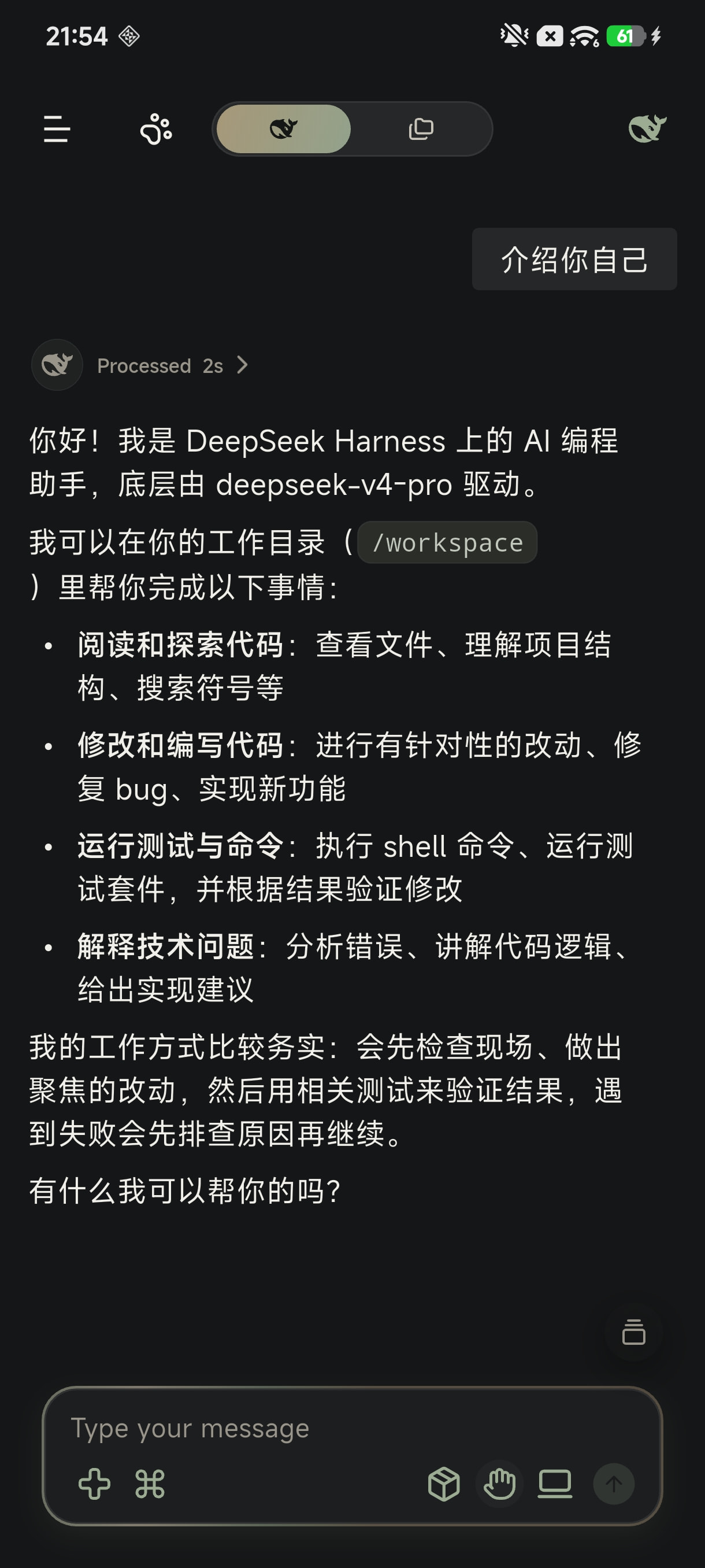
Task: Expand the Processed 2s details
Action: tap(172, 365)
